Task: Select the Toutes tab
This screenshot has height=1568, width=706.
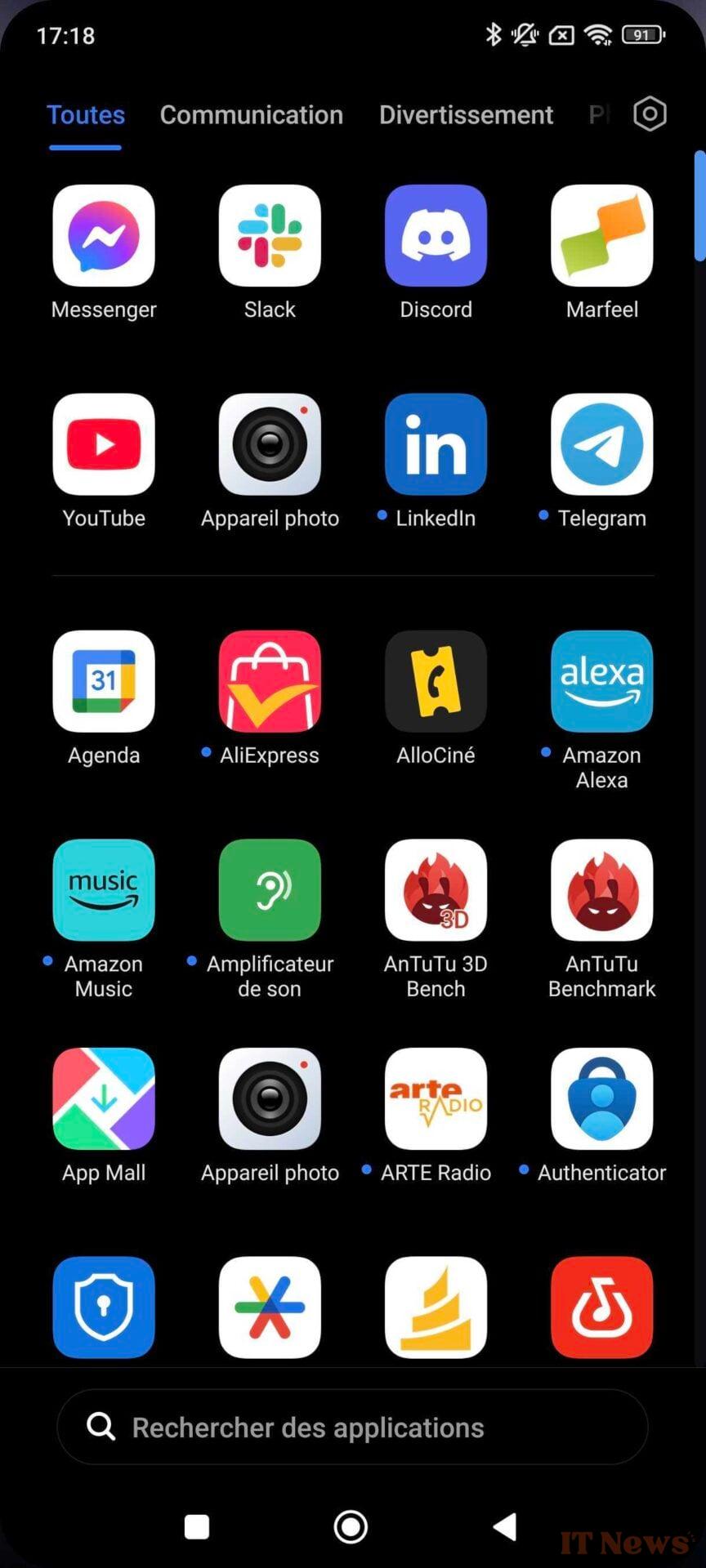Action: pos(86,115)
